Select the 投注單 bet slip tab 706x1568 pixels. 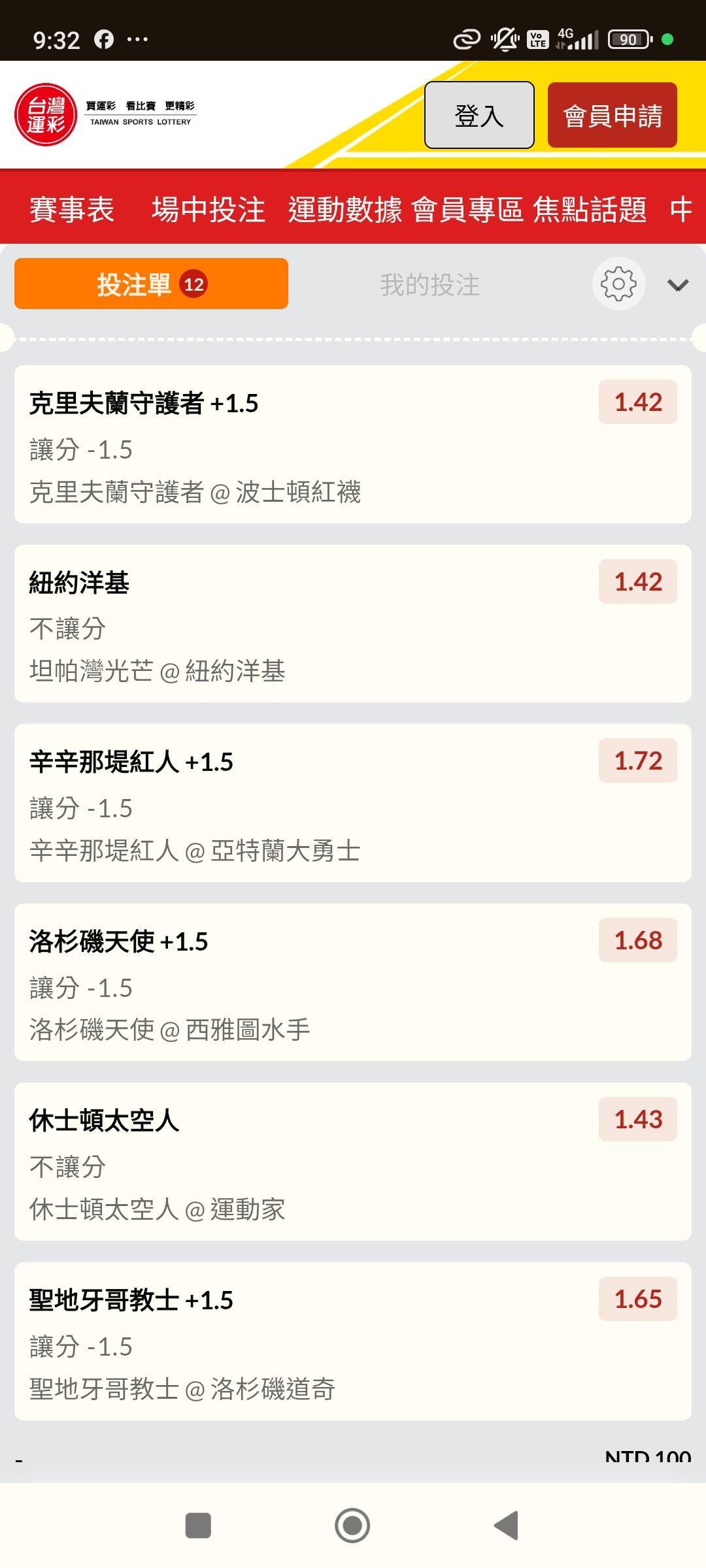(151, 284)
